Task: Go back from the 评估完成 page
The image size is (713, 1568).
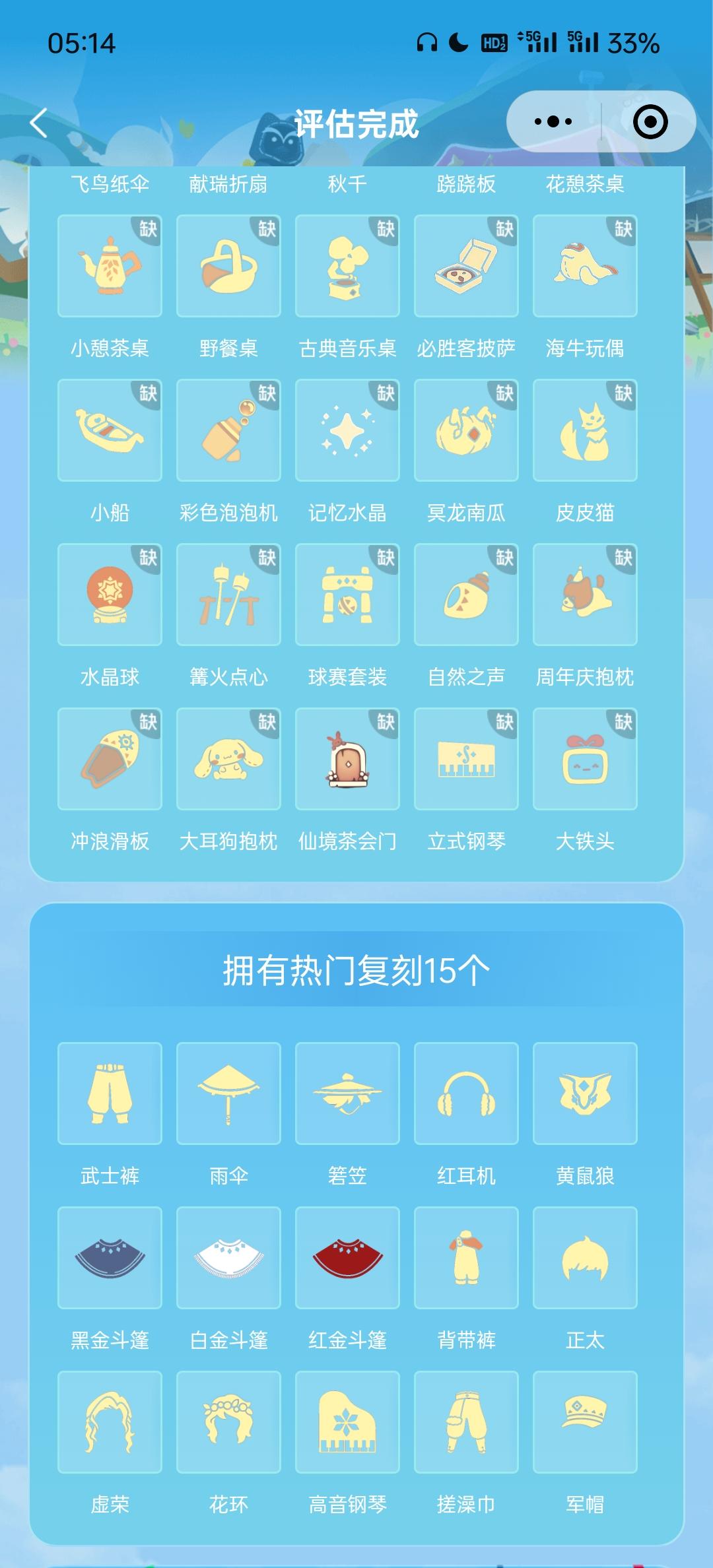Action: (40, 123)
